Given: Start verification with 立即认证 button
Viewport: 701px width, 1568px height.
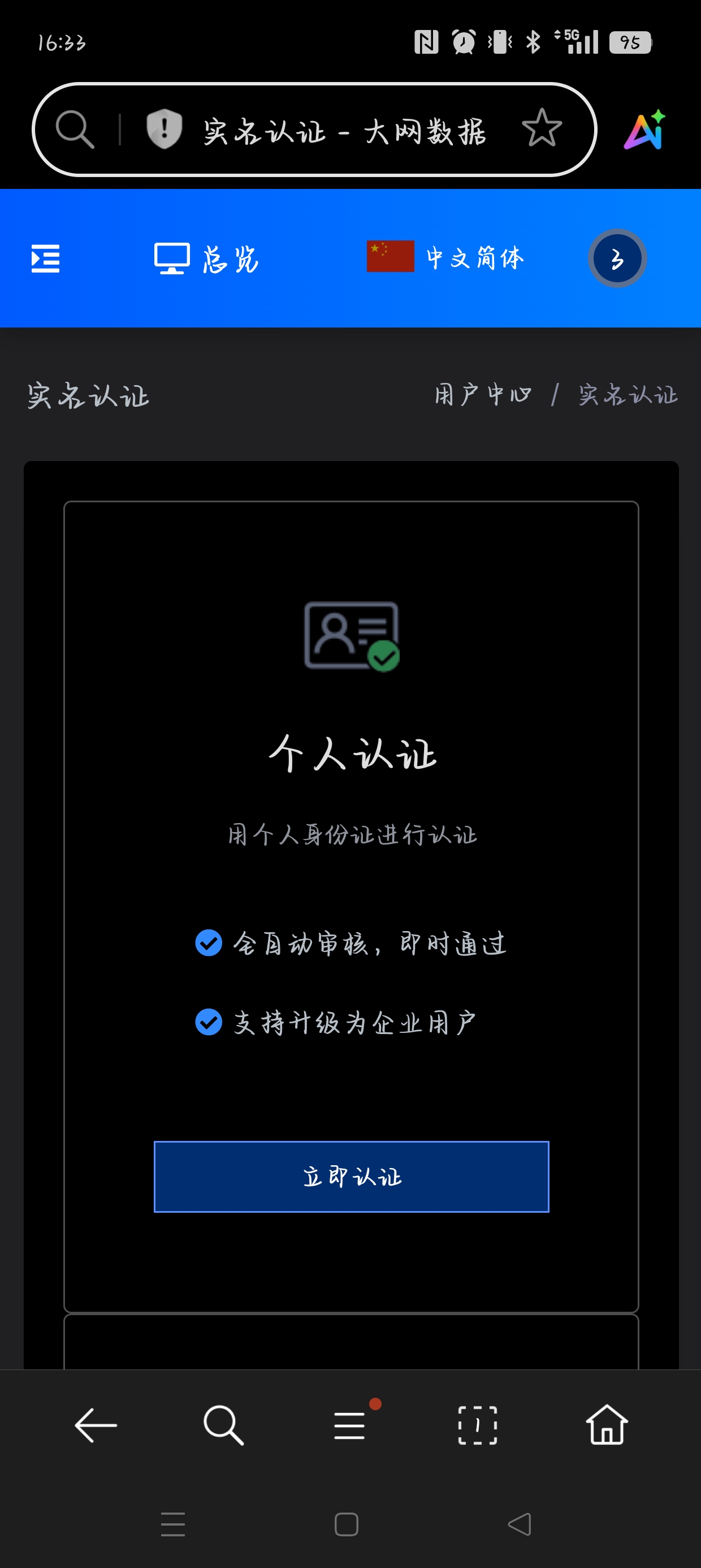Looking at the screenshot, I should coord(351,1176).
